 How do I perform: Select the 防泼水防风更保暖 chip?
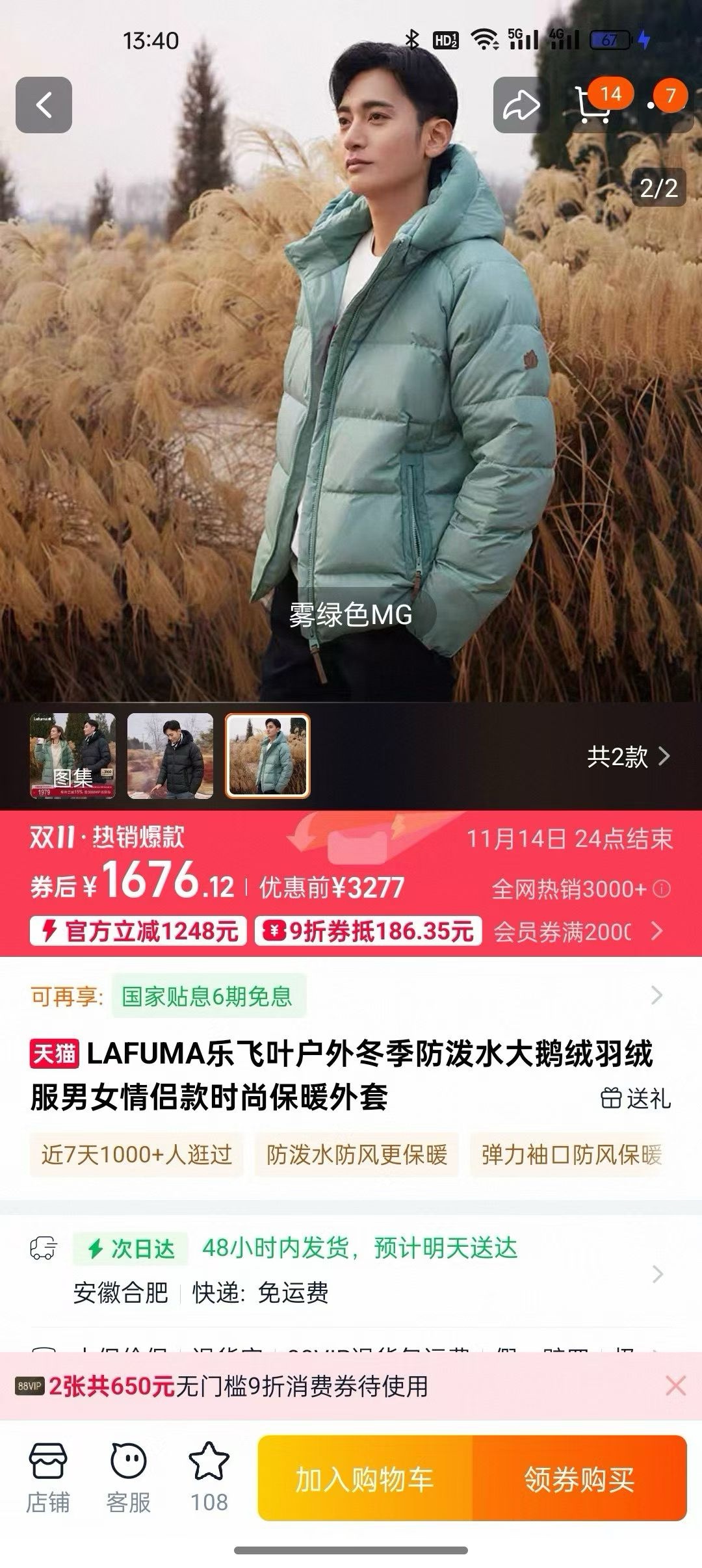coord(357,1155)
